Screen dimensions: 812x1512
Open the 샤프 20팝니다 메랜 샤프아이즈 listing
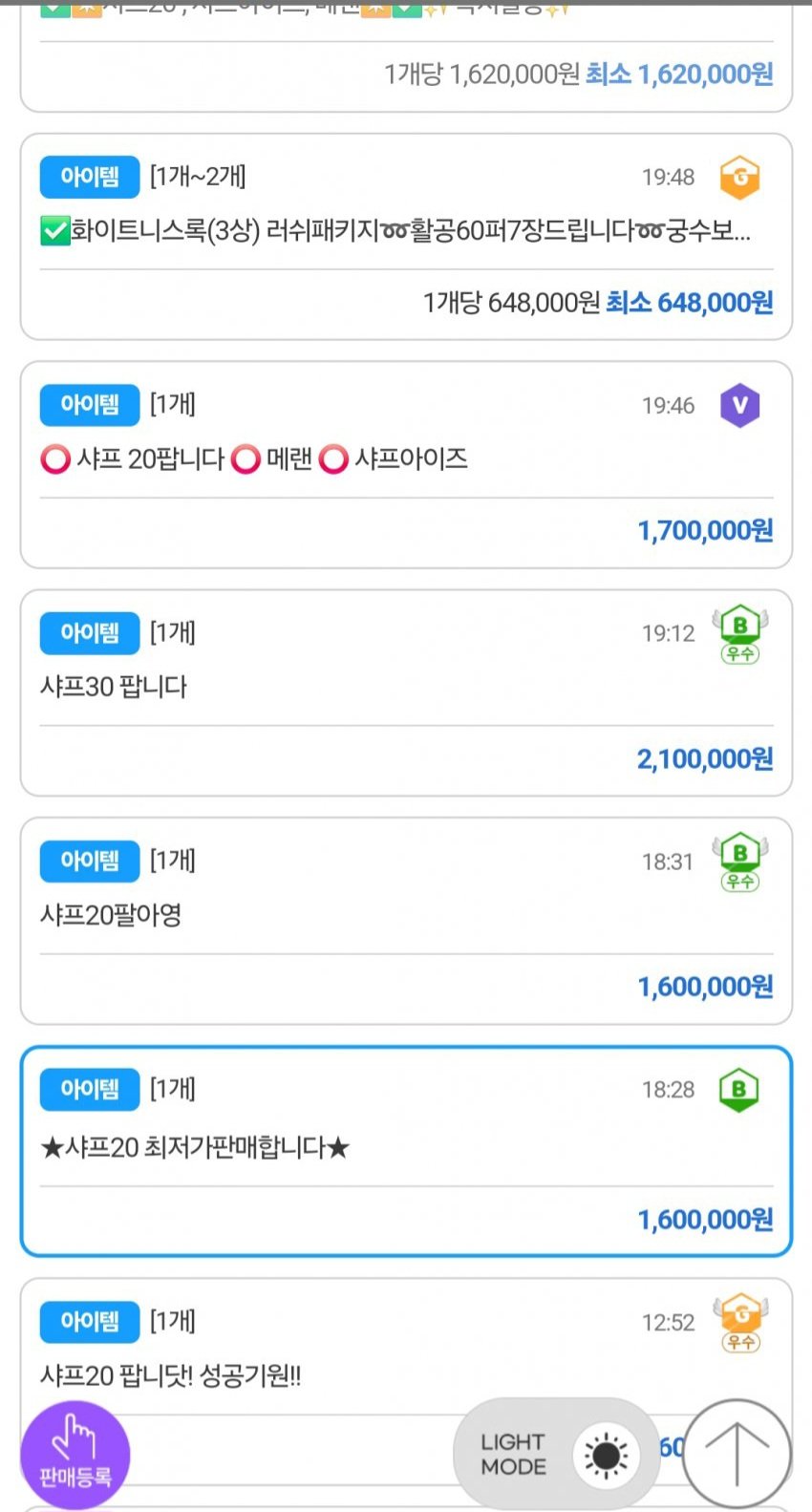tap(406, 465)
